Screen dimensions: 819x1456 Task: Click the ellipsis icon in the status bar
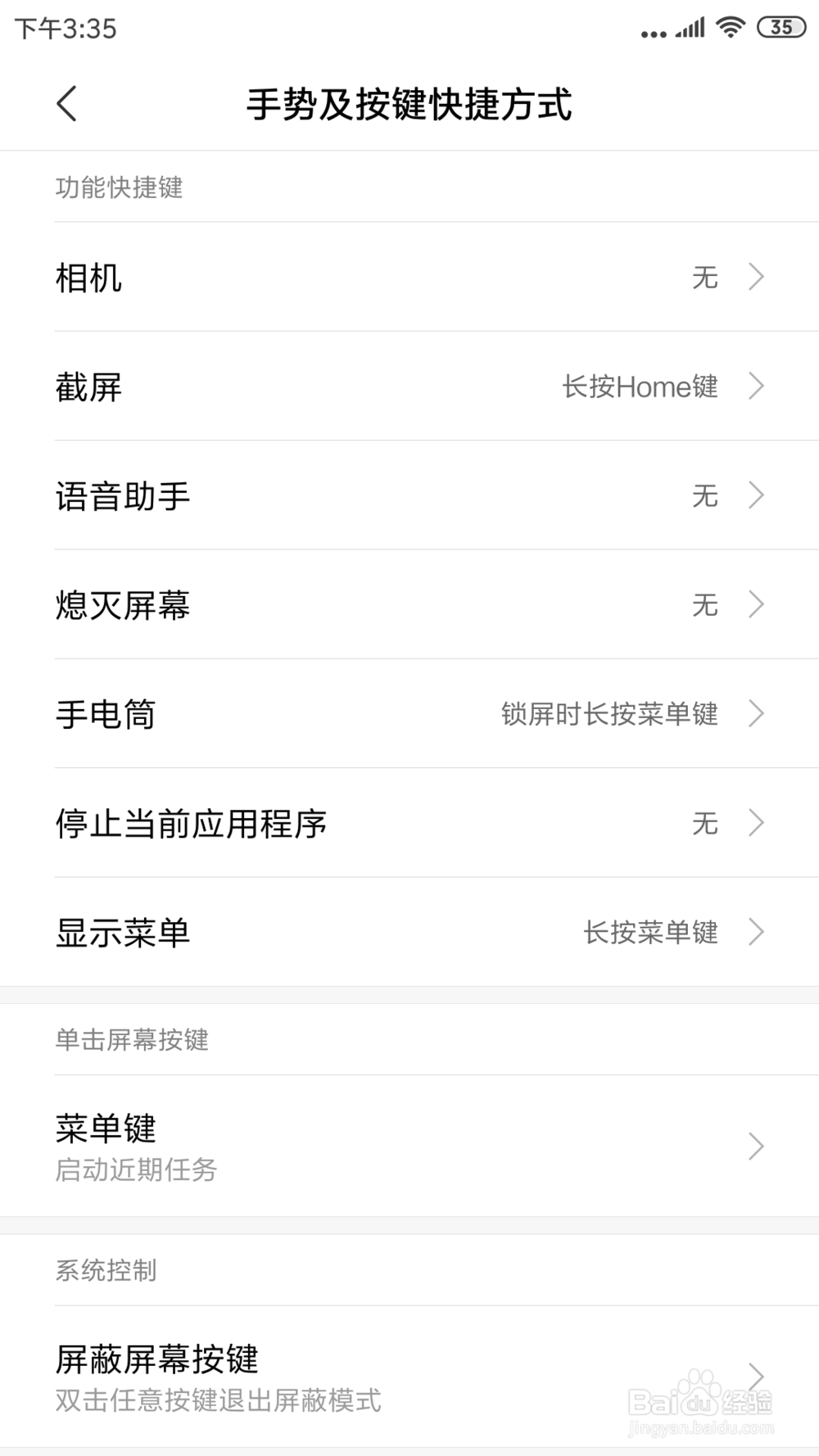tap(651, 33)
